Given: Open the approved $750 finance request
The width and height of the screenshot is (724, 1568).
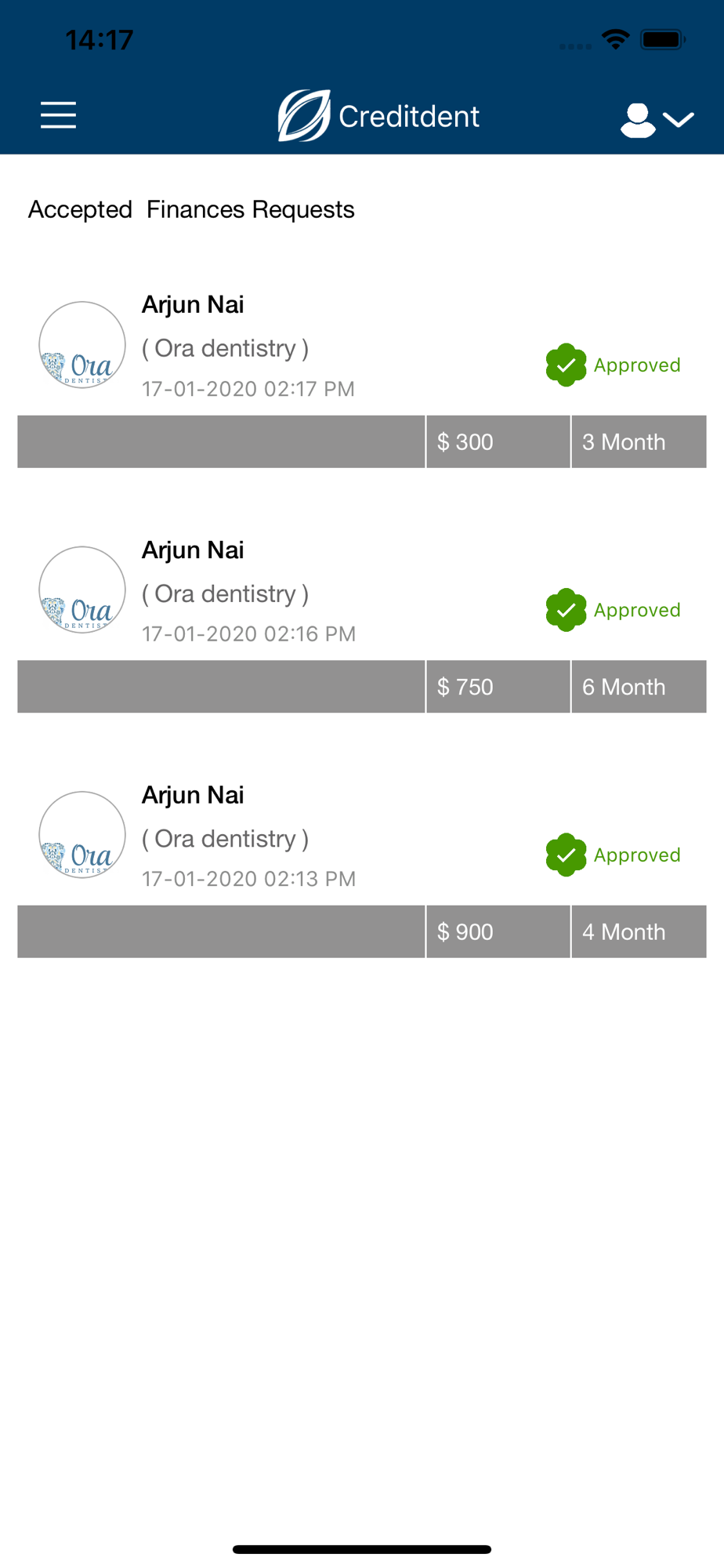Looking at the screenshot, I should (362, 623).
